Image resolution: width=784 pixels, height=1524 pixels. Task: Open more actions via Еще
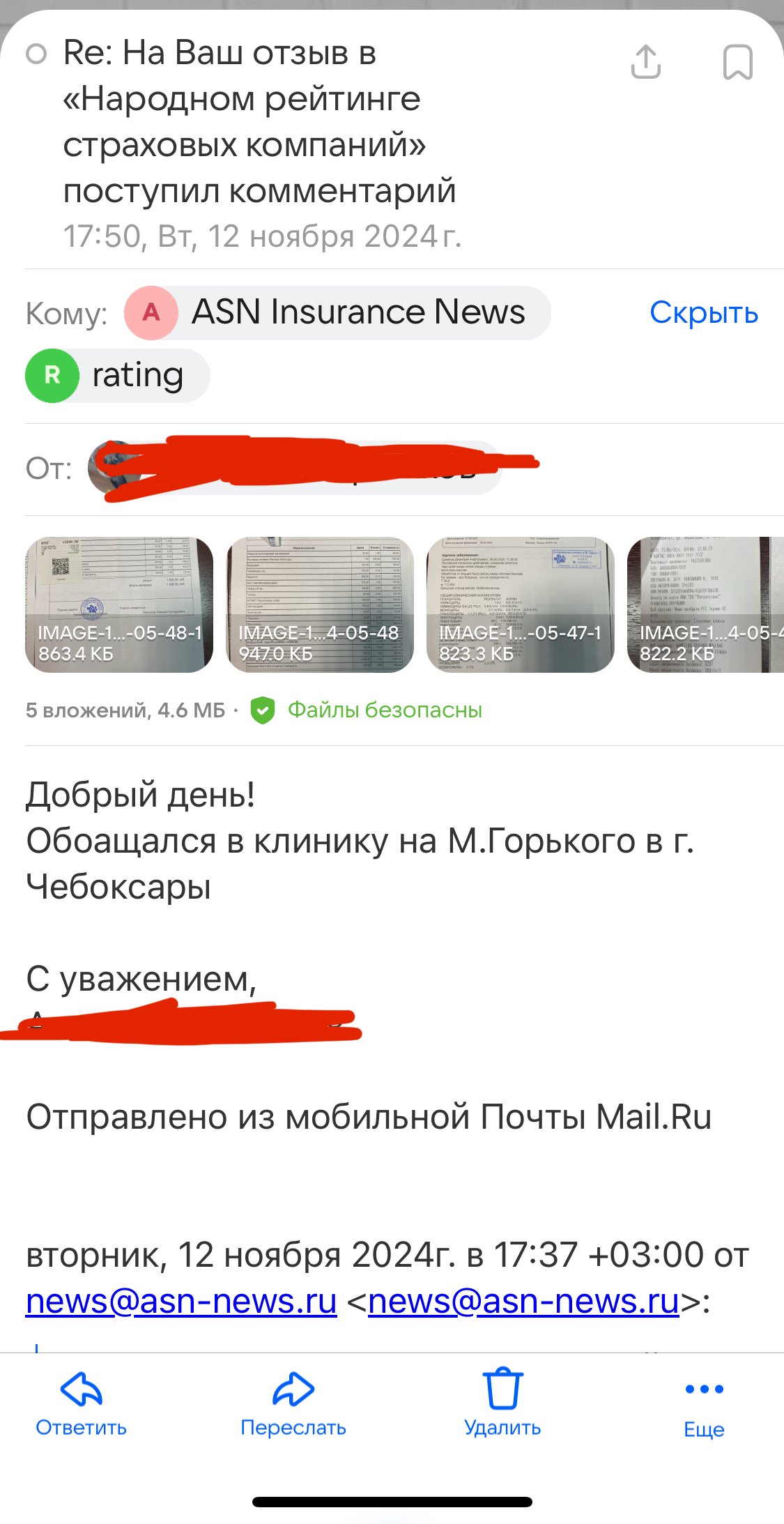(704, 1403)
